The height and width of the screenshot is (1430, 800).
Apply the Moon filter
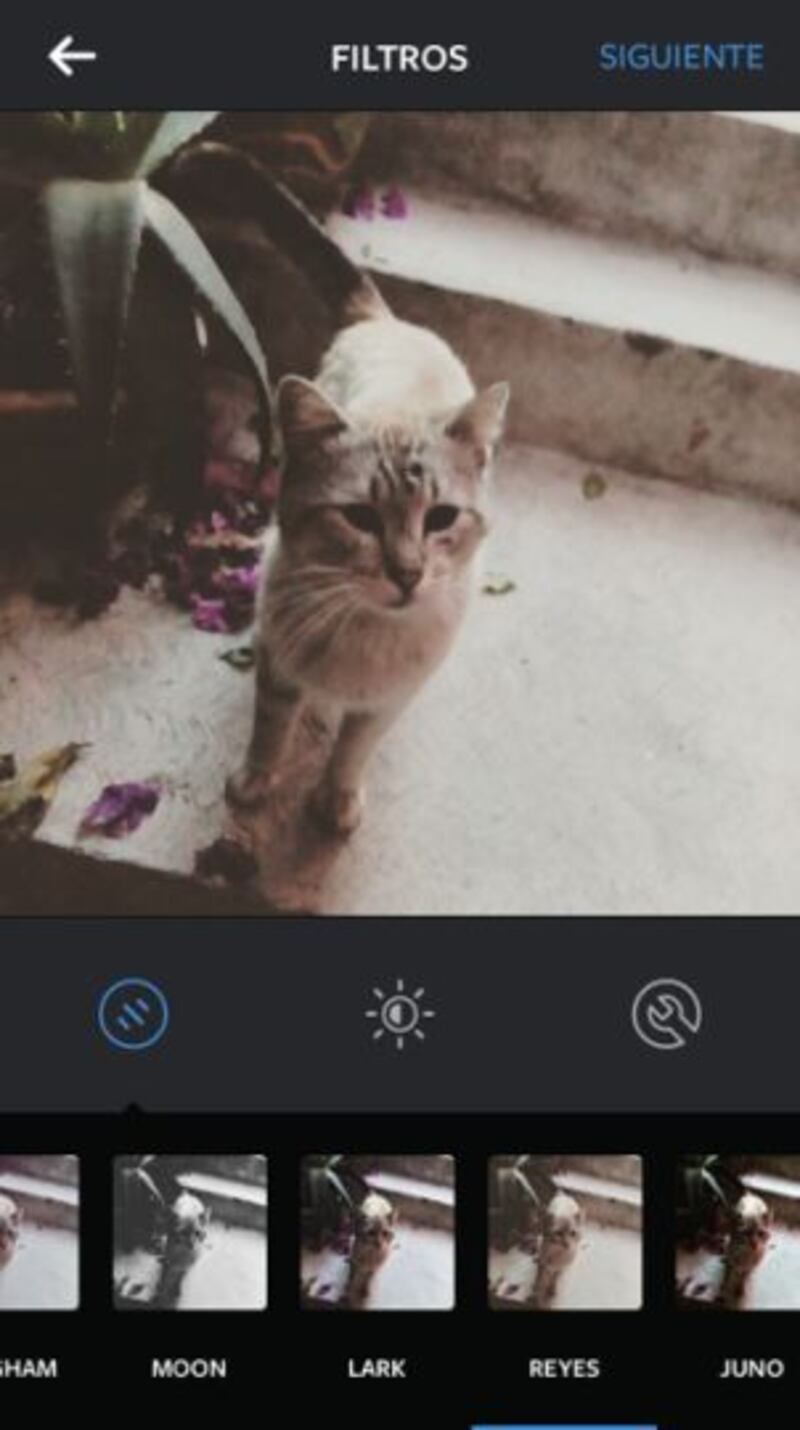(x=190, y=1232)
